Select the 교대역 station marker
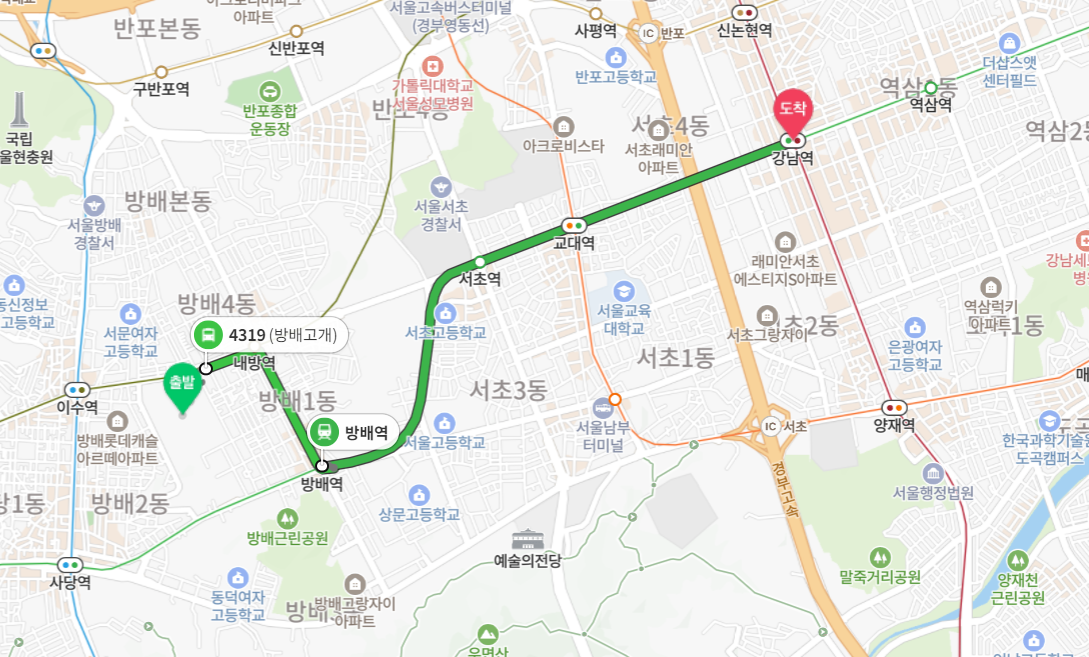This screenshot has height=657, width=1089. pyautogui.click(x=574, y=226)
